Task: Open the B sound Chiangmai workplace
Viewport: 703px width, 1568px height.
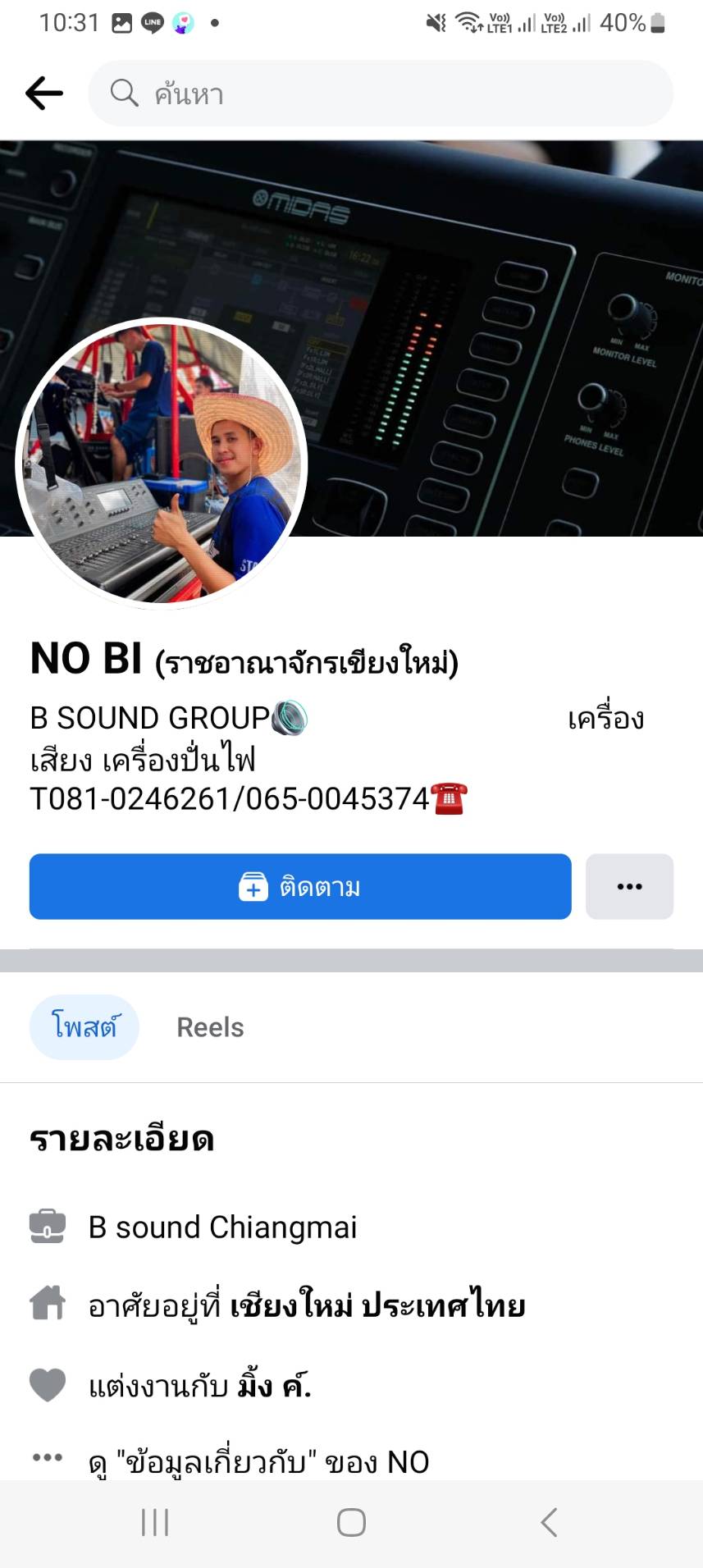Action: point(222,1227)
